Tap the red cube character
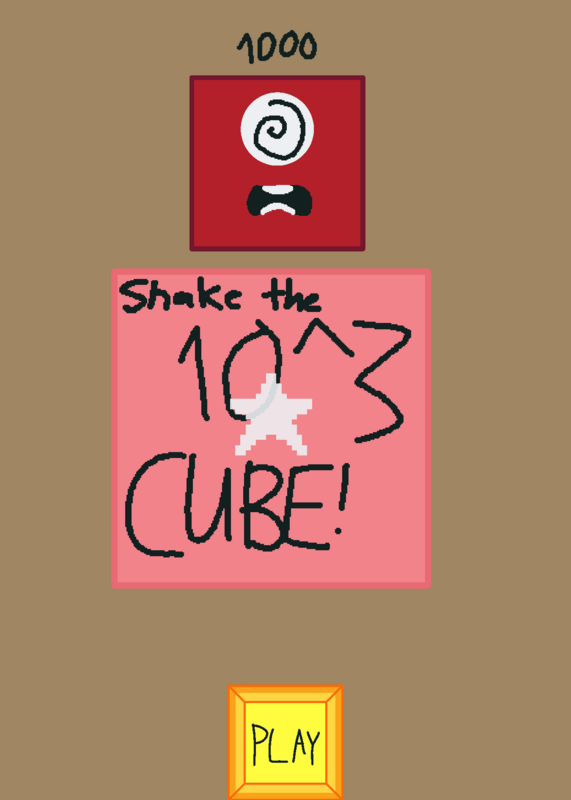Viewport: 571px width, 800px height. click(x=278, y=163)
